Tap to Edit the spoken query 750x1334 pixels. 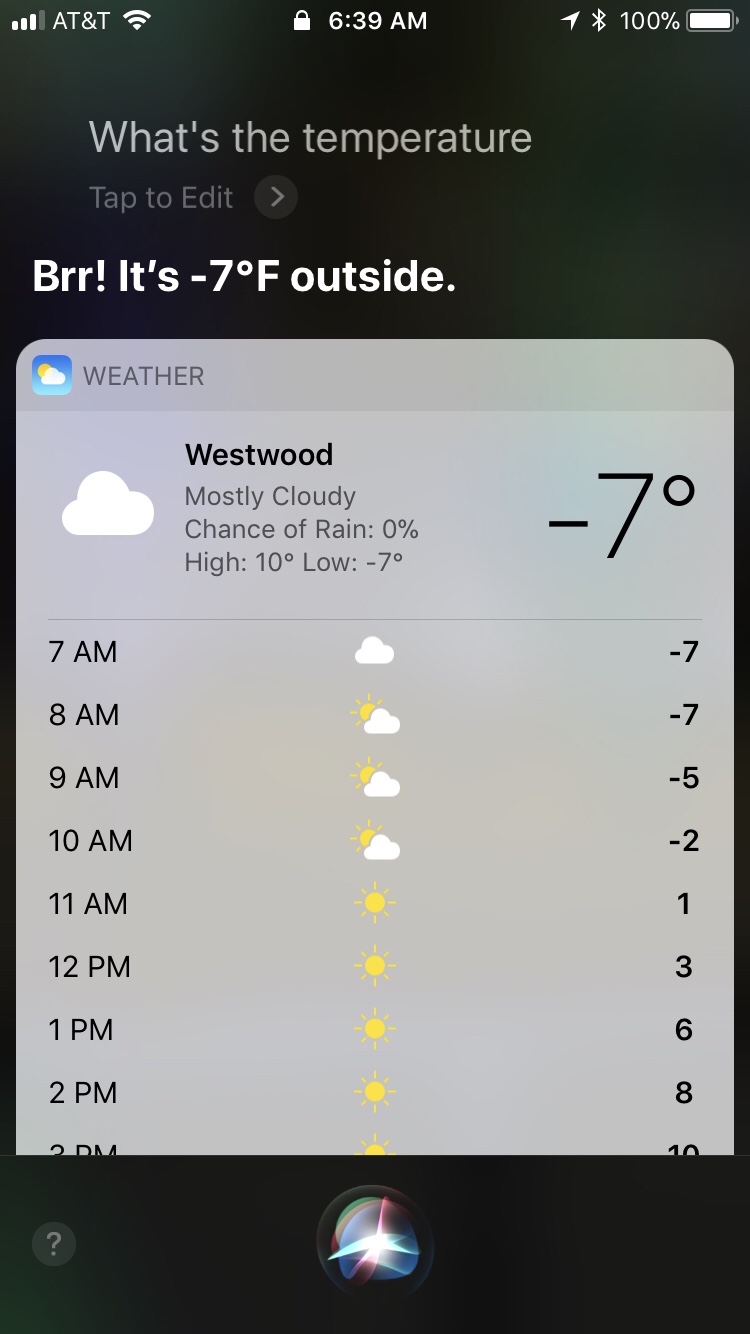tap(190, 198)
